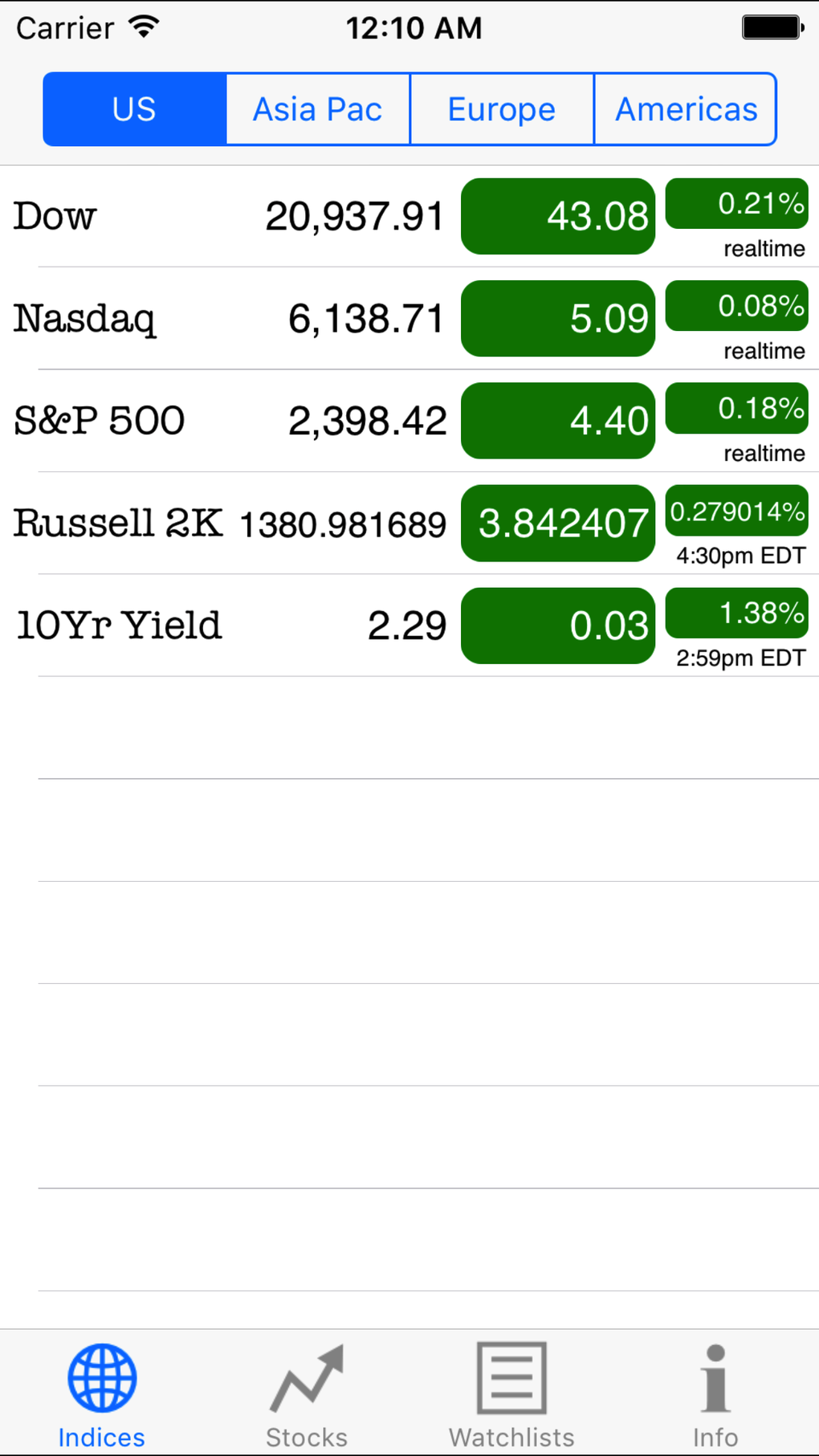Toggle Nasdaq green change button

(x=557, y=319)
